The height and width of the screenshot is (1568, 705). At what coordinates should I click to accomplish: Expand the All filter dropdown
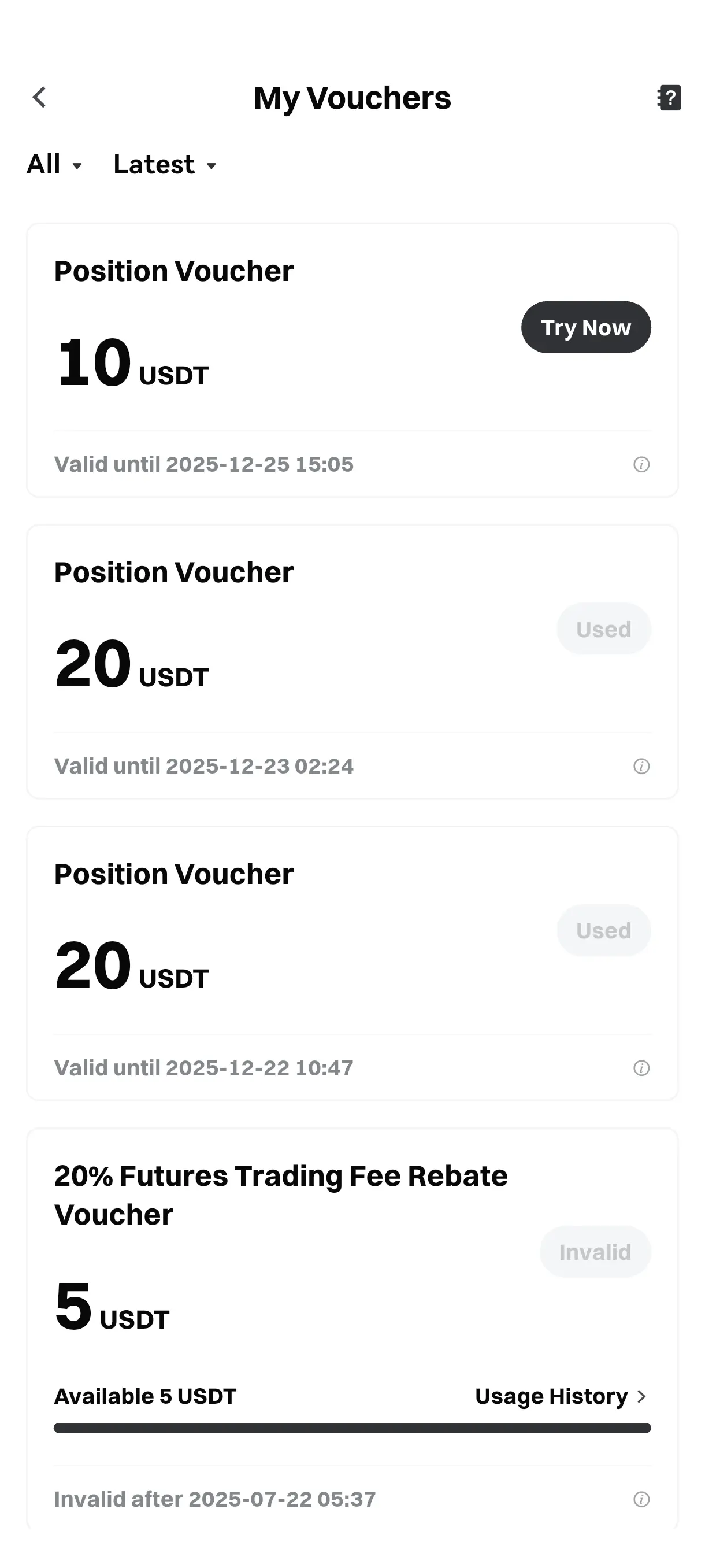(x=54, y=164)
